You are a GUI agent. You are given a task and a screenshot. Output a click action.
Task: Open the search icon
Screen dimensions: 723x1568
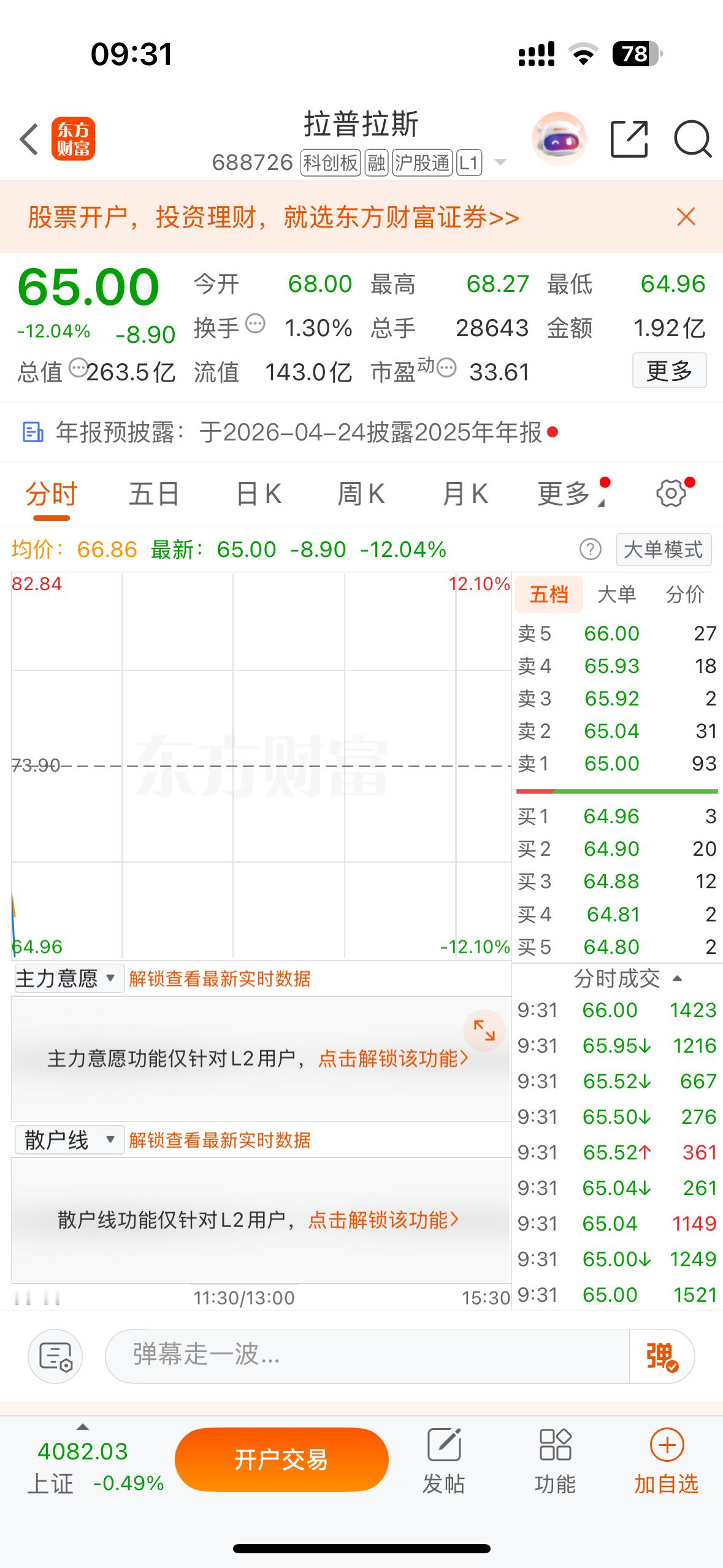coord(692,139)
